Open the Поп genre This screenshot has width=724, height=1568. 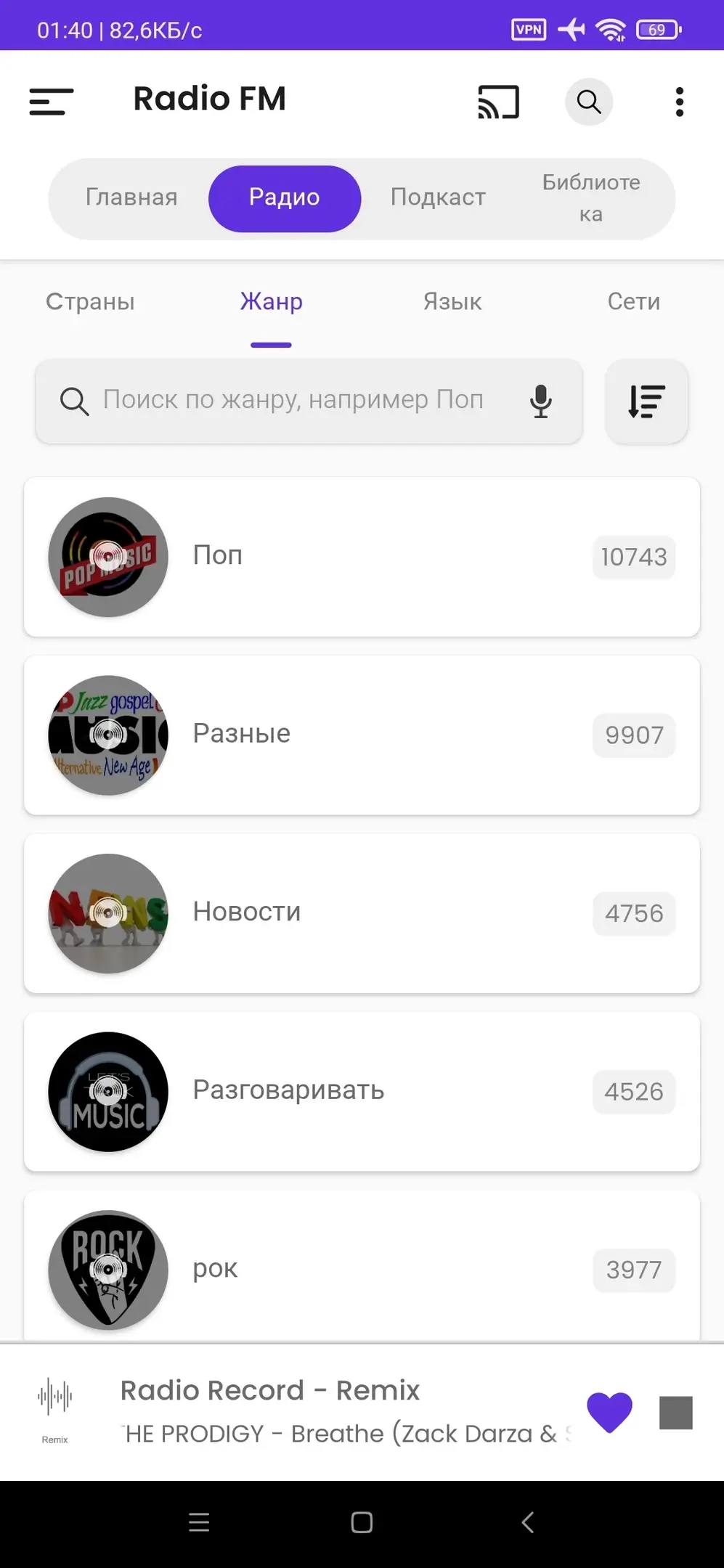pos(362,557)
